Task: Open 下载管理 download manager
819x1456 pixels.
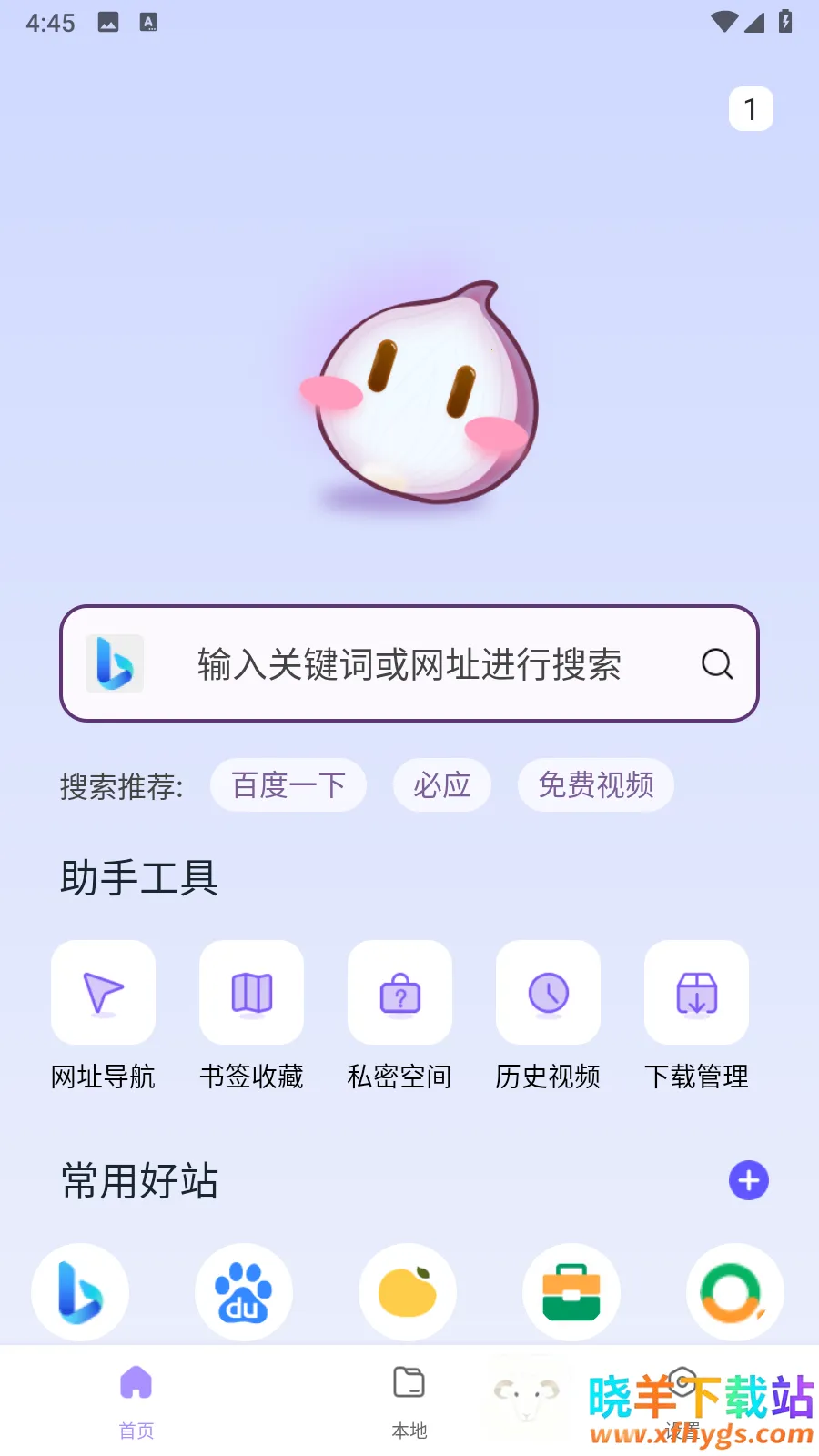Action: point(697,993)
